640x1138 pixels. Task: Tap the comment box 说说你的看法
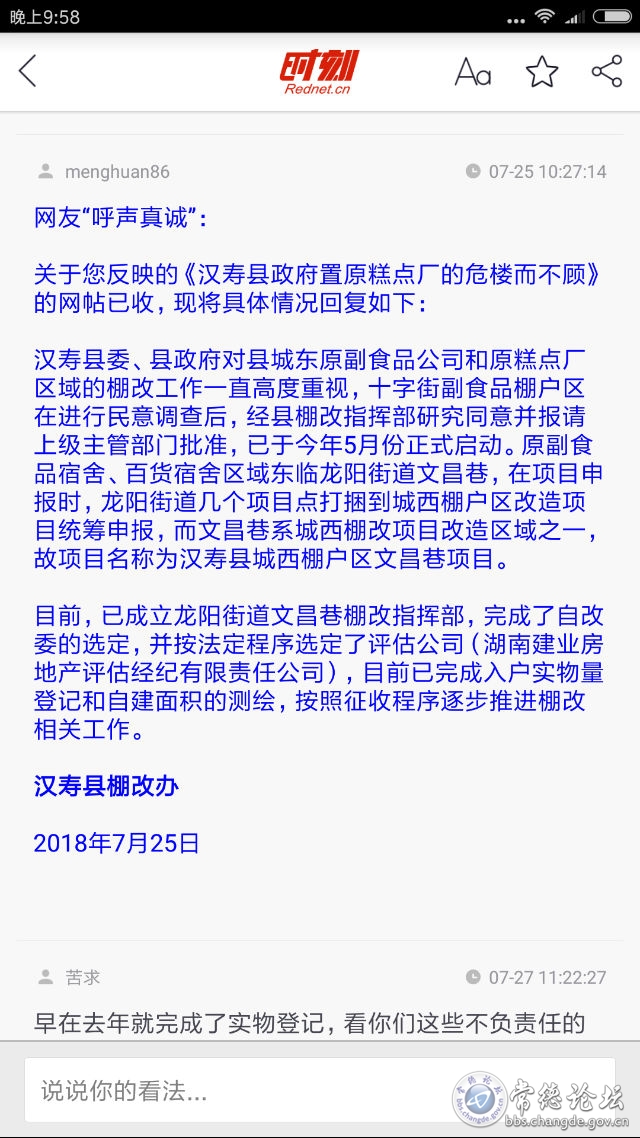click(319, 1089)
